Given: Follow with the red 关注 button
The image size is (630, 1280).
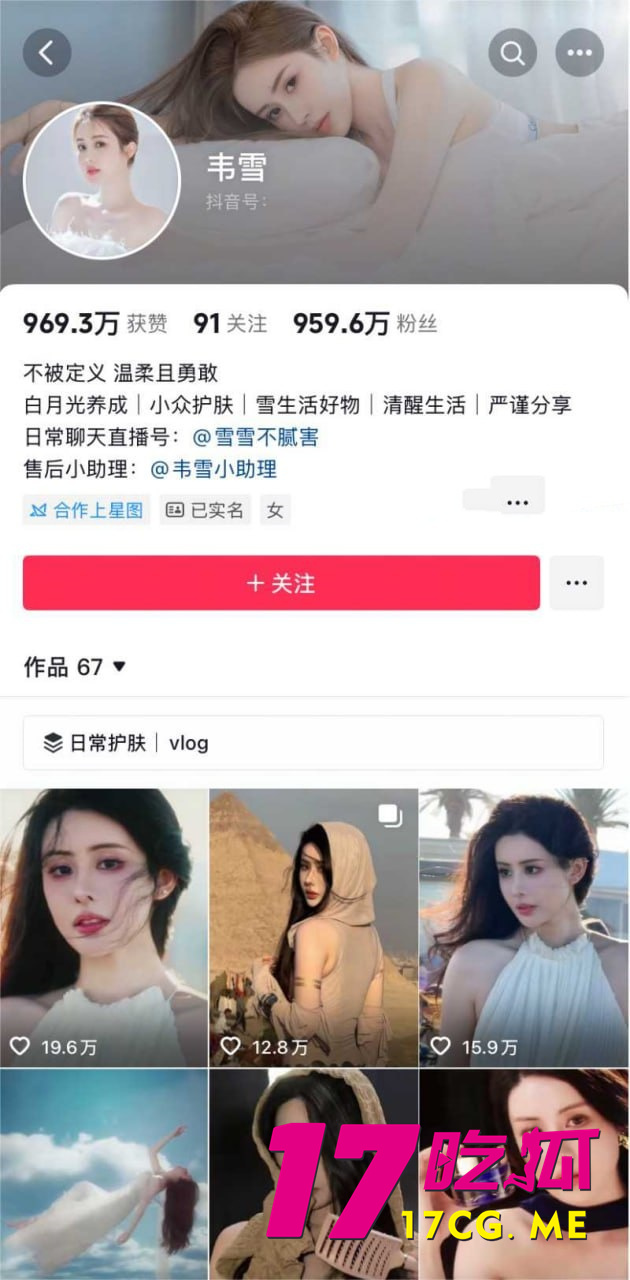Looking at the screenshot, I should point(281,583).
